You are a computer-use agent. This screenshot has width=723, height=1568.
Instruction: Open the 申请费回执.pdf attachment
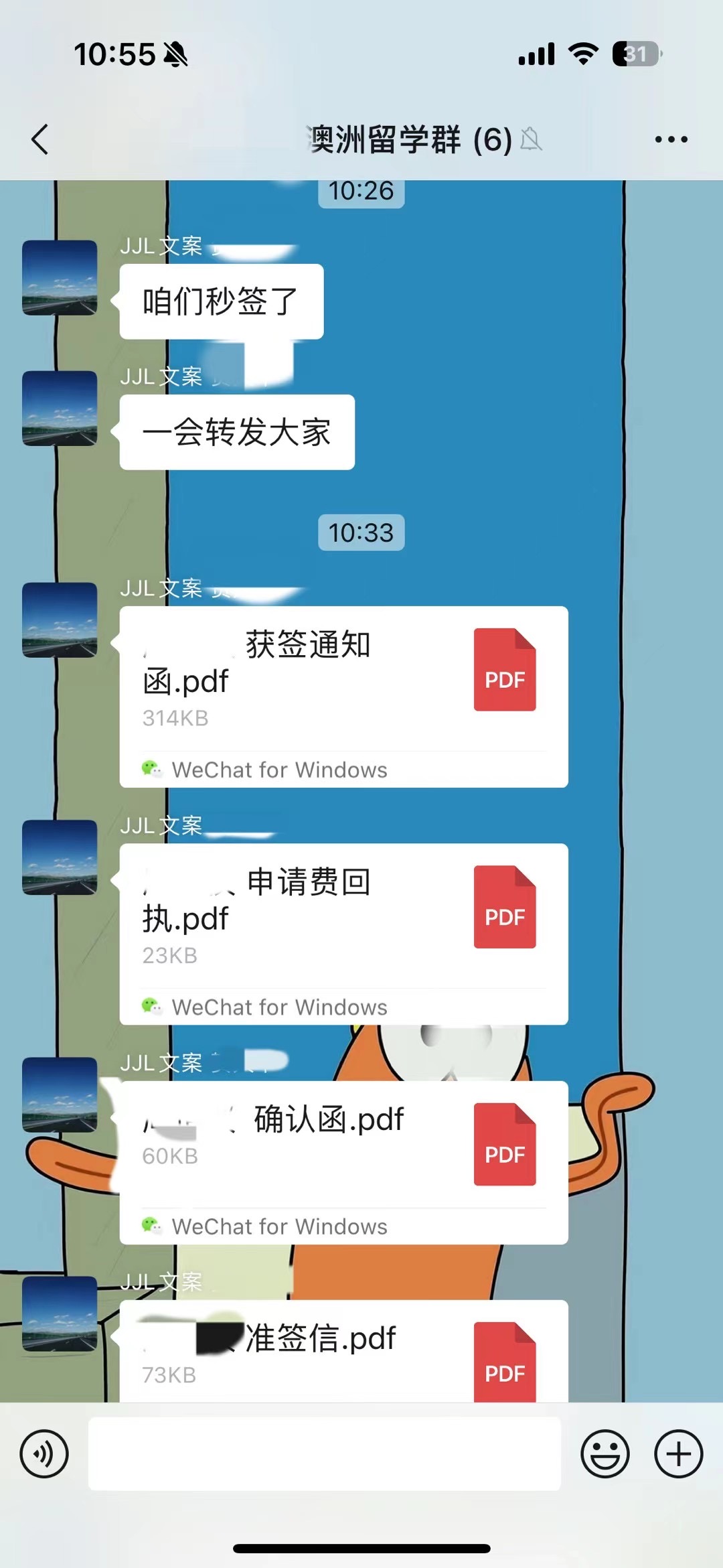pos(343,918)
